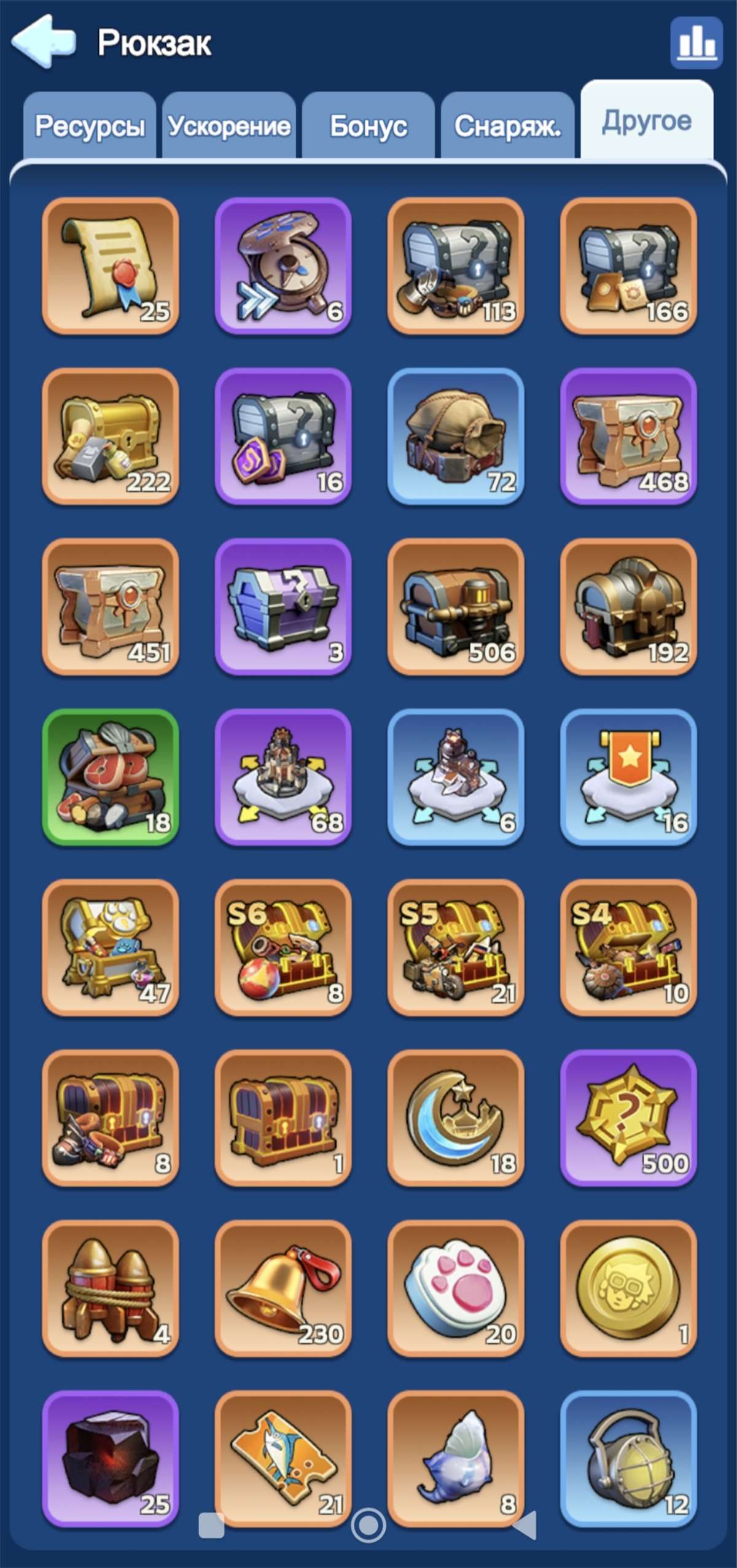Select the scroll item with count 25

point(111,266)
